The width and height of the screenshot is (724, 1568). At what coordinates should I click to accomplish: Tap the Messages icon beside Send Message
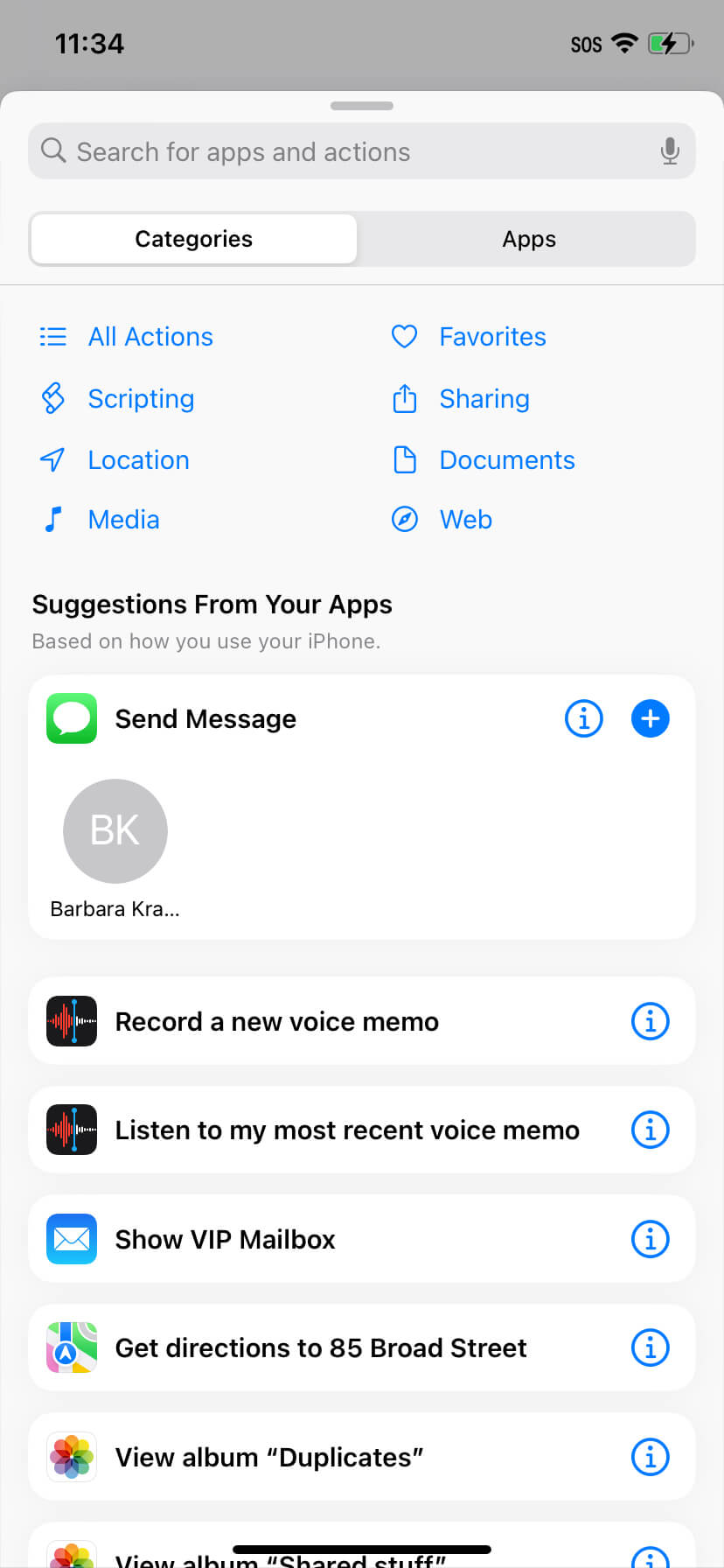(72, 718)
